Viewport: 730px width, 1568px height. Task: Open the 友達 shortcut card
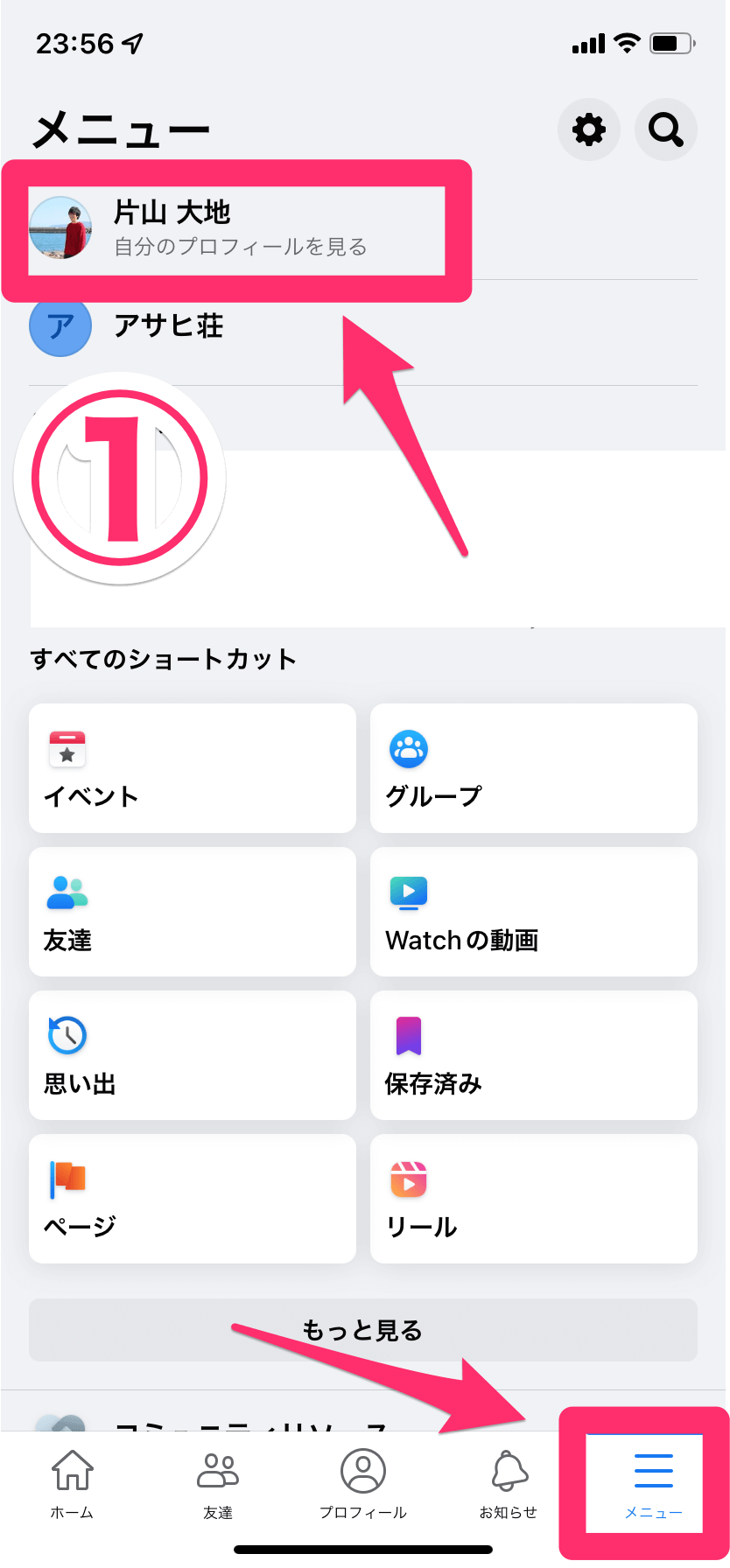(x=193, y=912)
